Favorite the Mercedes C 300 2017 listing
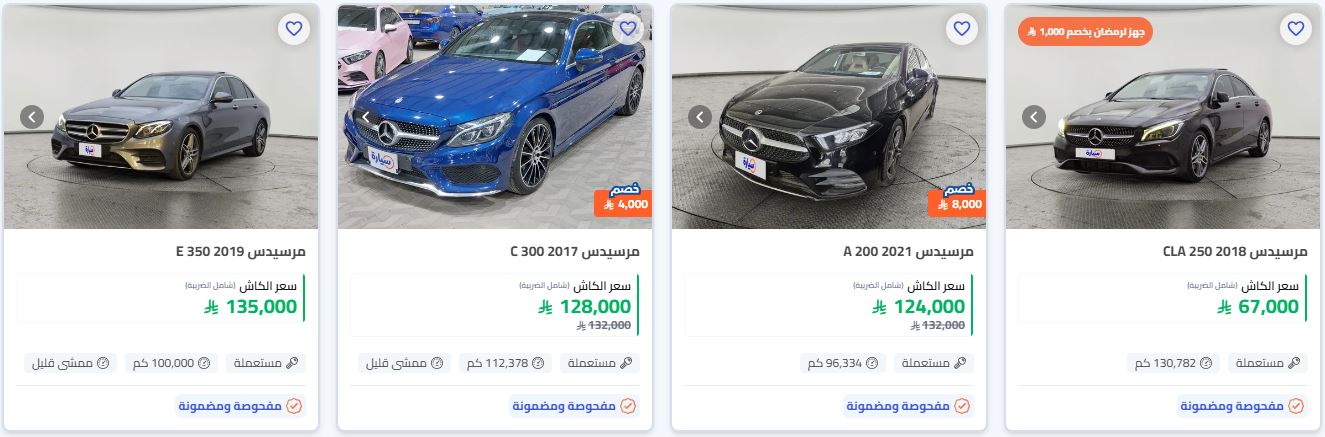Screen dimensions: 1325x437 627,29
